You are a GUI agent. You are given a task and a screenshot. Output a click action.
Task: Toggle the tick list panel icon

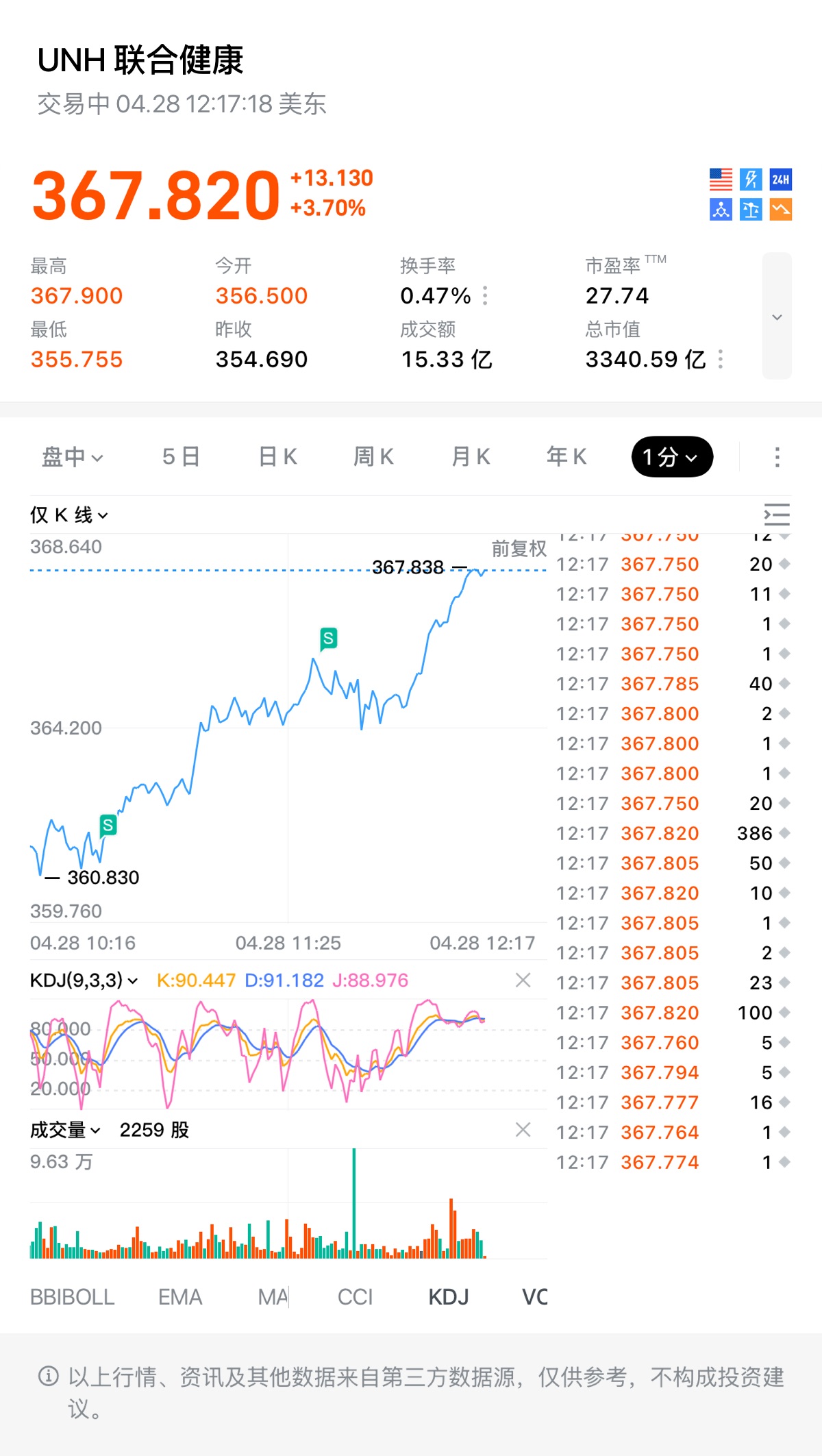tap(777, 515)
